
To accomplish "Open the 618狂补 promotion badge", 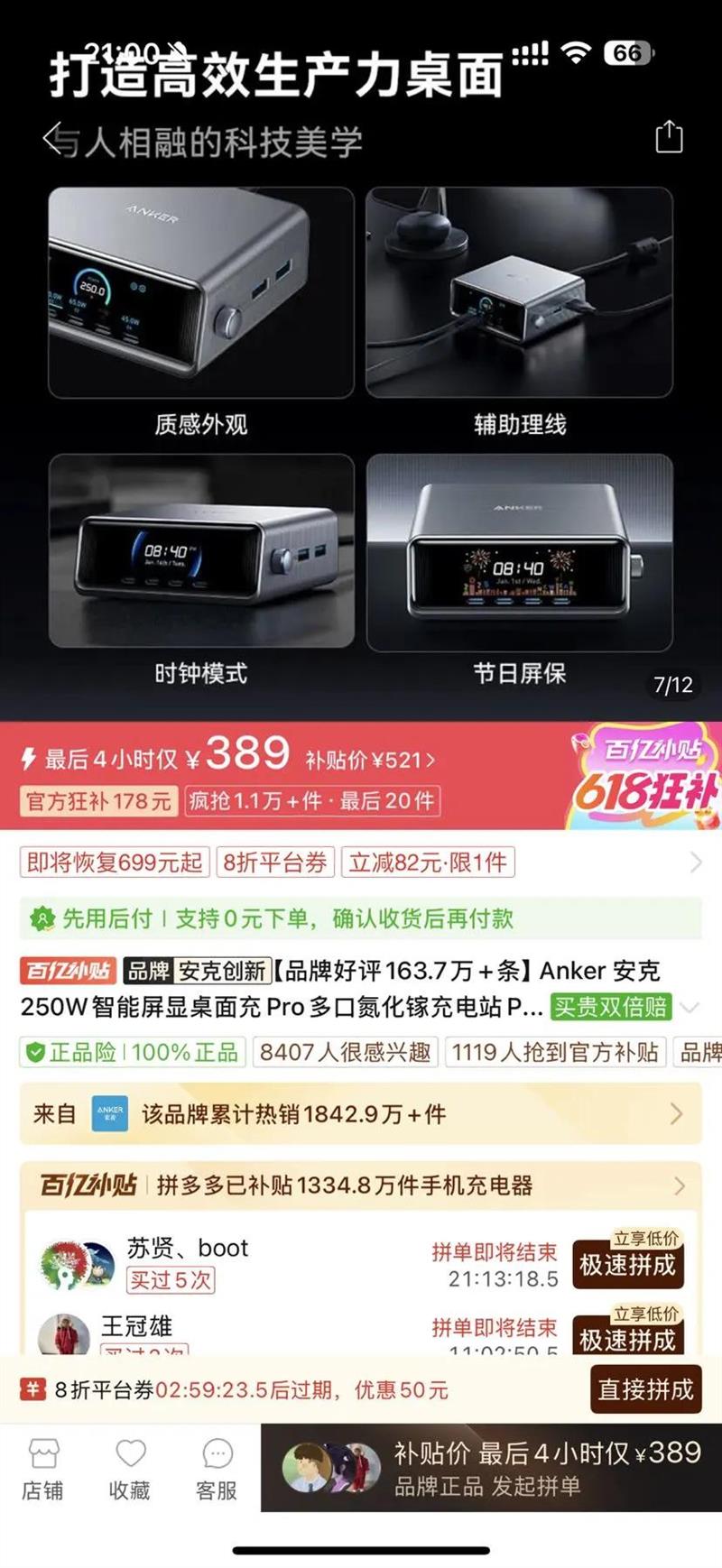I will 645,776.
